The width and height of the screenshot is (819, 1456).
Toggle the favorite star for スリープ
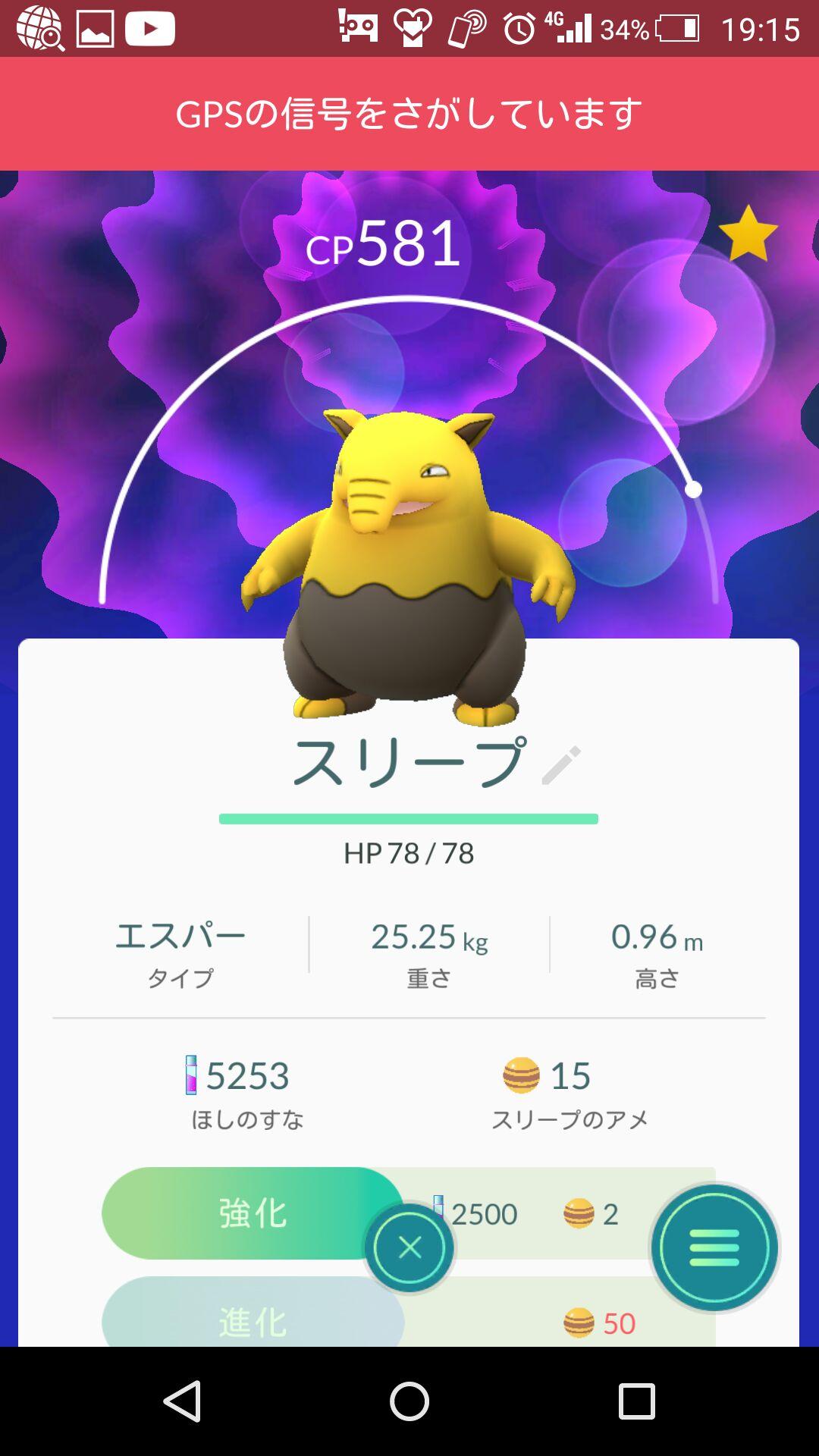(748, 234)
